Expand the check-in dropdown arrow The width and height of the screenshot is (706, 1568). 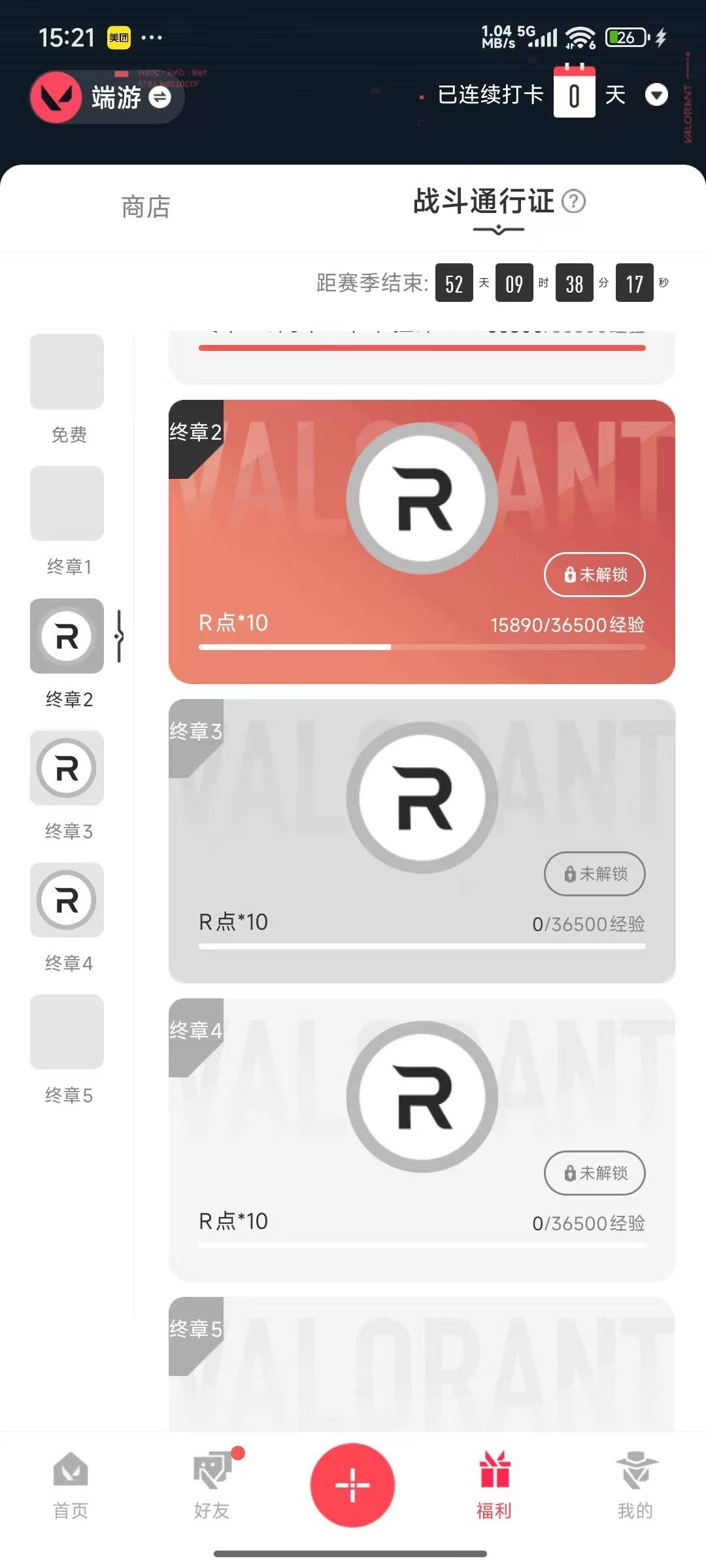point(656,95)
